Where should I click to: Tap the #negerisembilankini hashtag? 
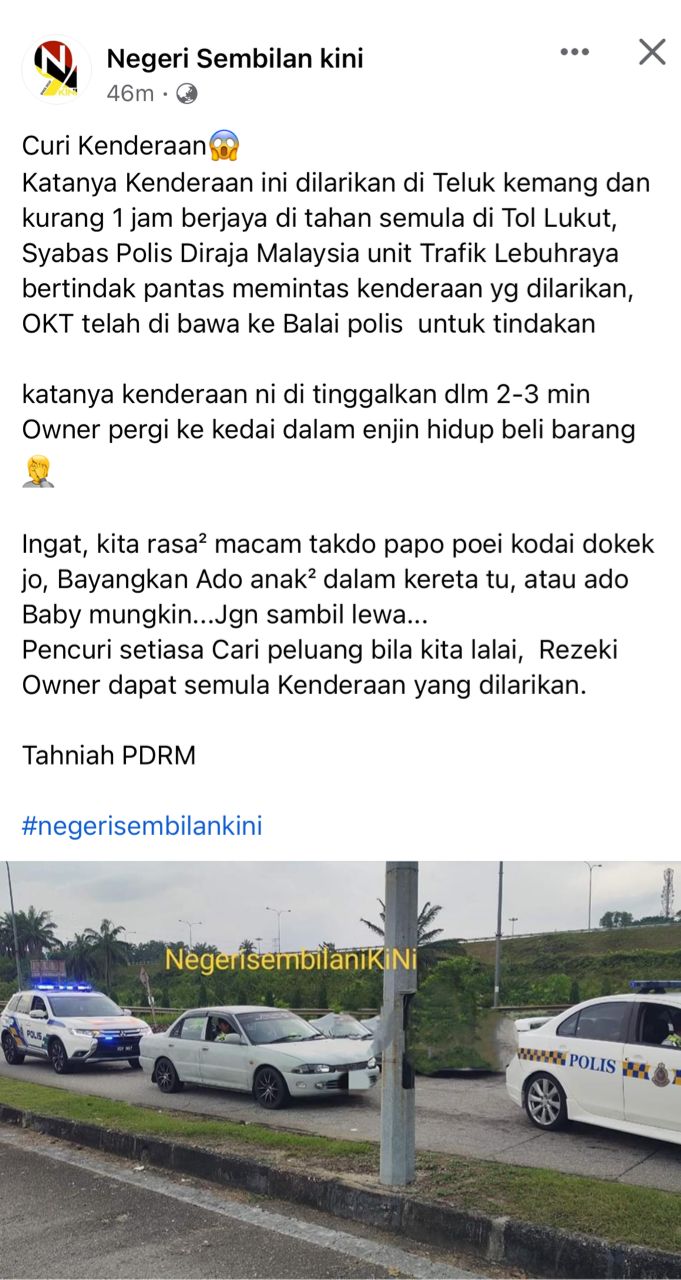coord(142,827)
